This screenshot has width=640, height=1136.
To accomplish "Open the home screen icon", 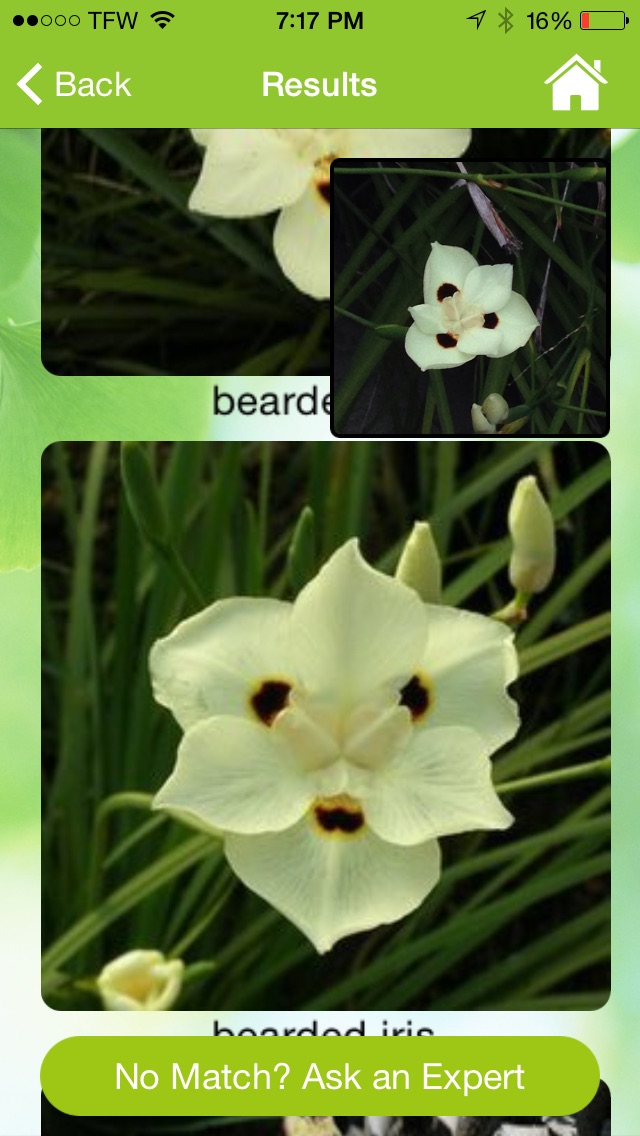I will pyautogui.click(x=575, y=83).
